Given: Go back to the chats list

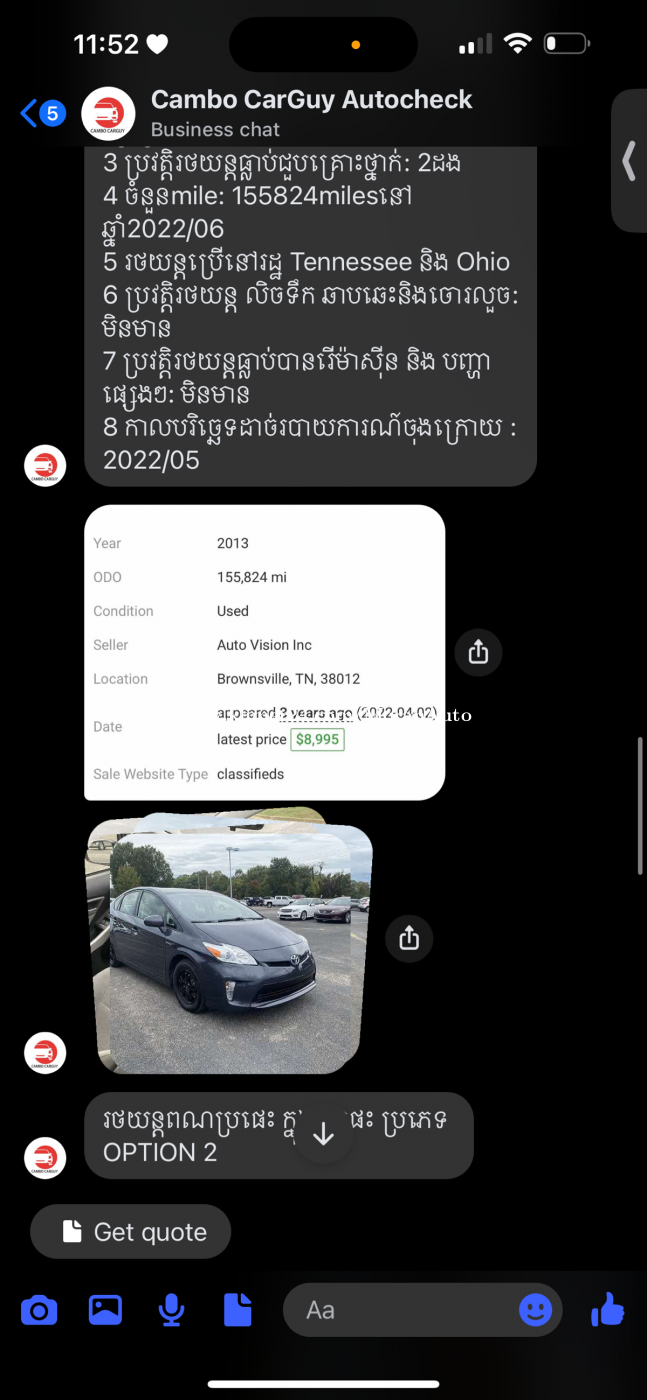Looking at the screenshot, I should [x=42, y=113].
